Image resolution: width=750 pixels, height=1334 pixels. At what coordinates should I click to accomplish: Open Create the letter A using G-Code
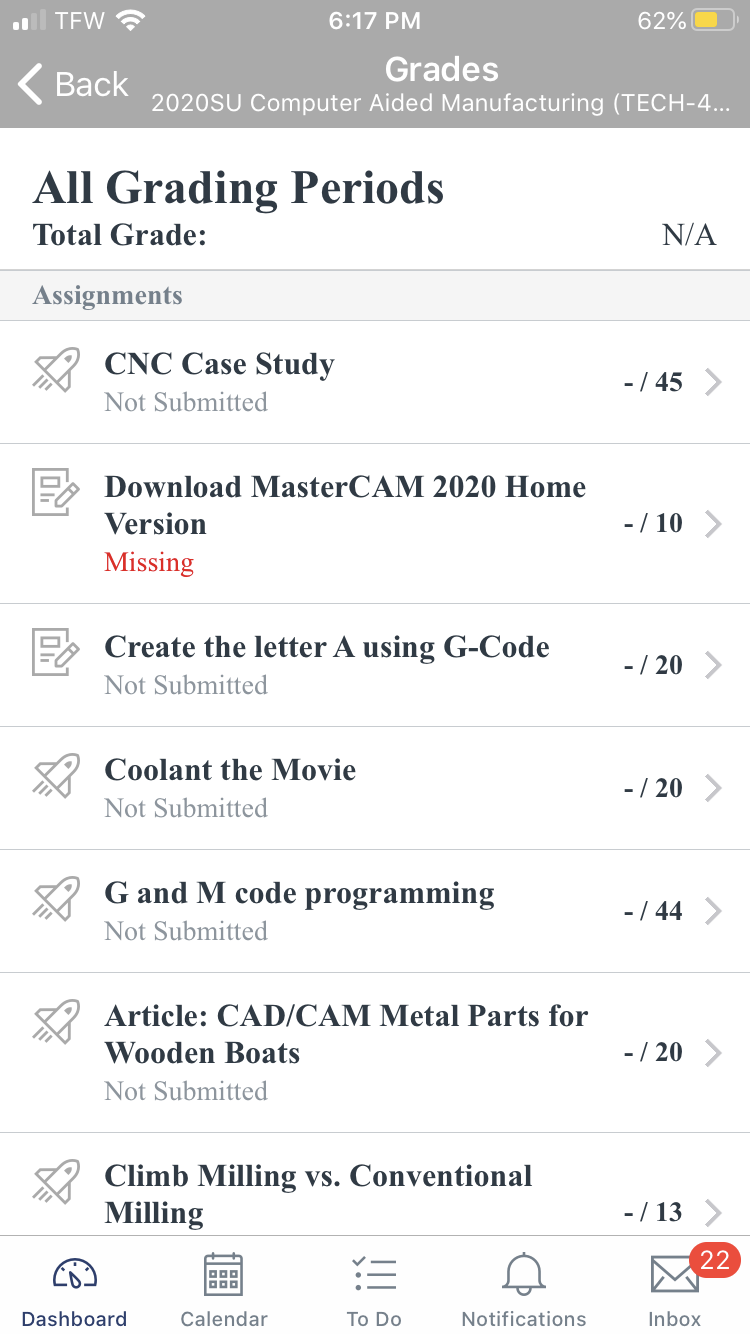click(375, 665)
